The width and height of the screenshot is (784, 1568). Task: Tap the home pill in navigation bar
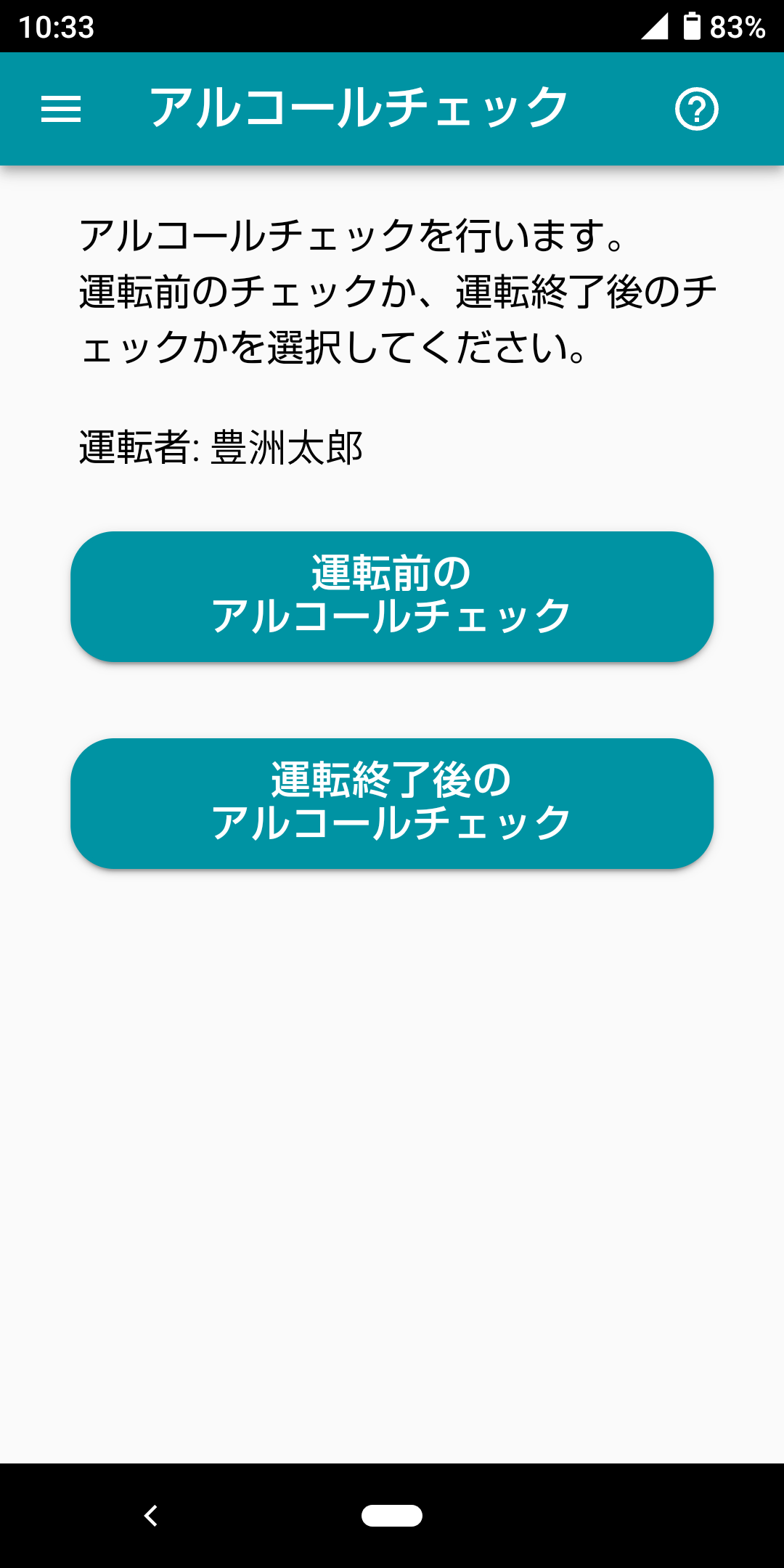(392, 1516)
